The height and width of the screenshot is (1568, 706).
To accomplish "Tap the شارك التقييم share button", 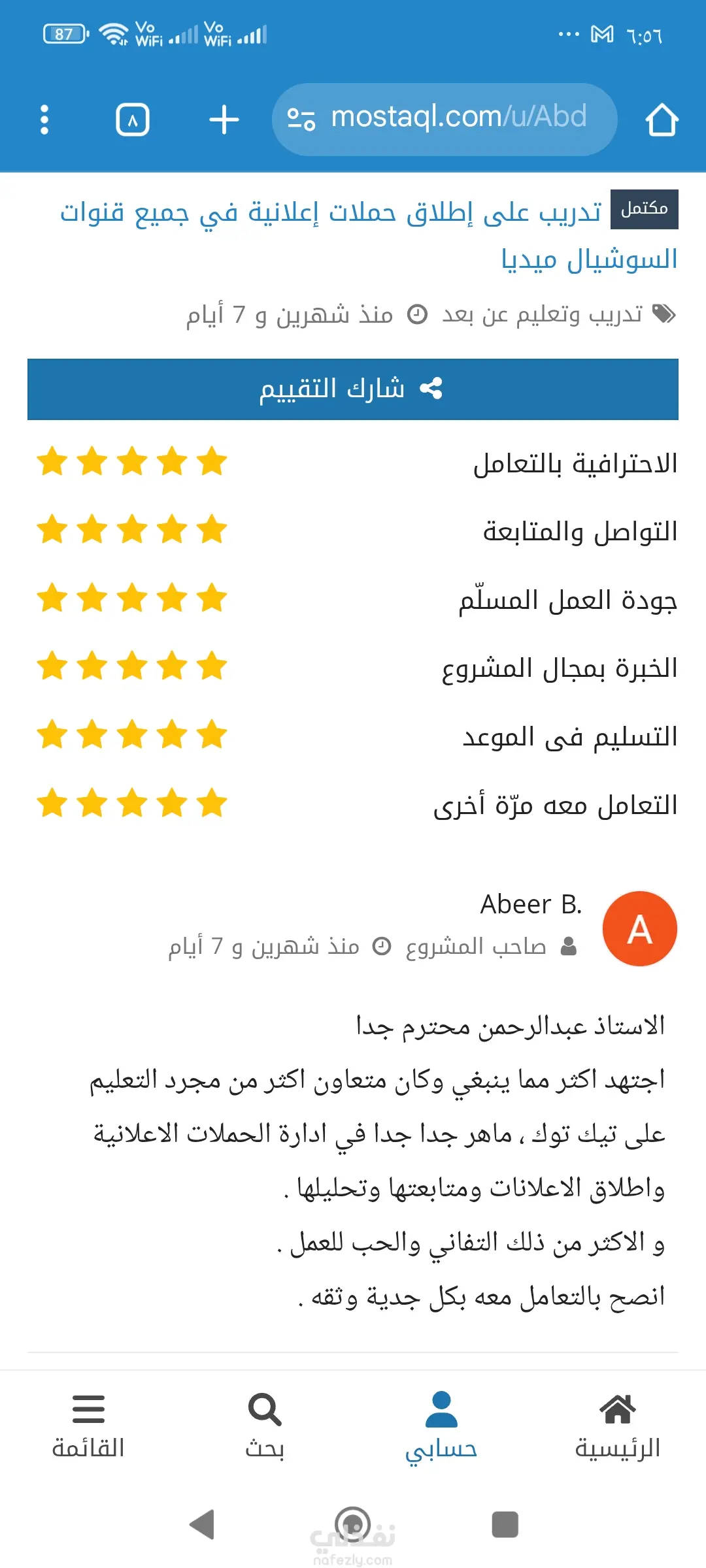I will click(x=353, y=389).
